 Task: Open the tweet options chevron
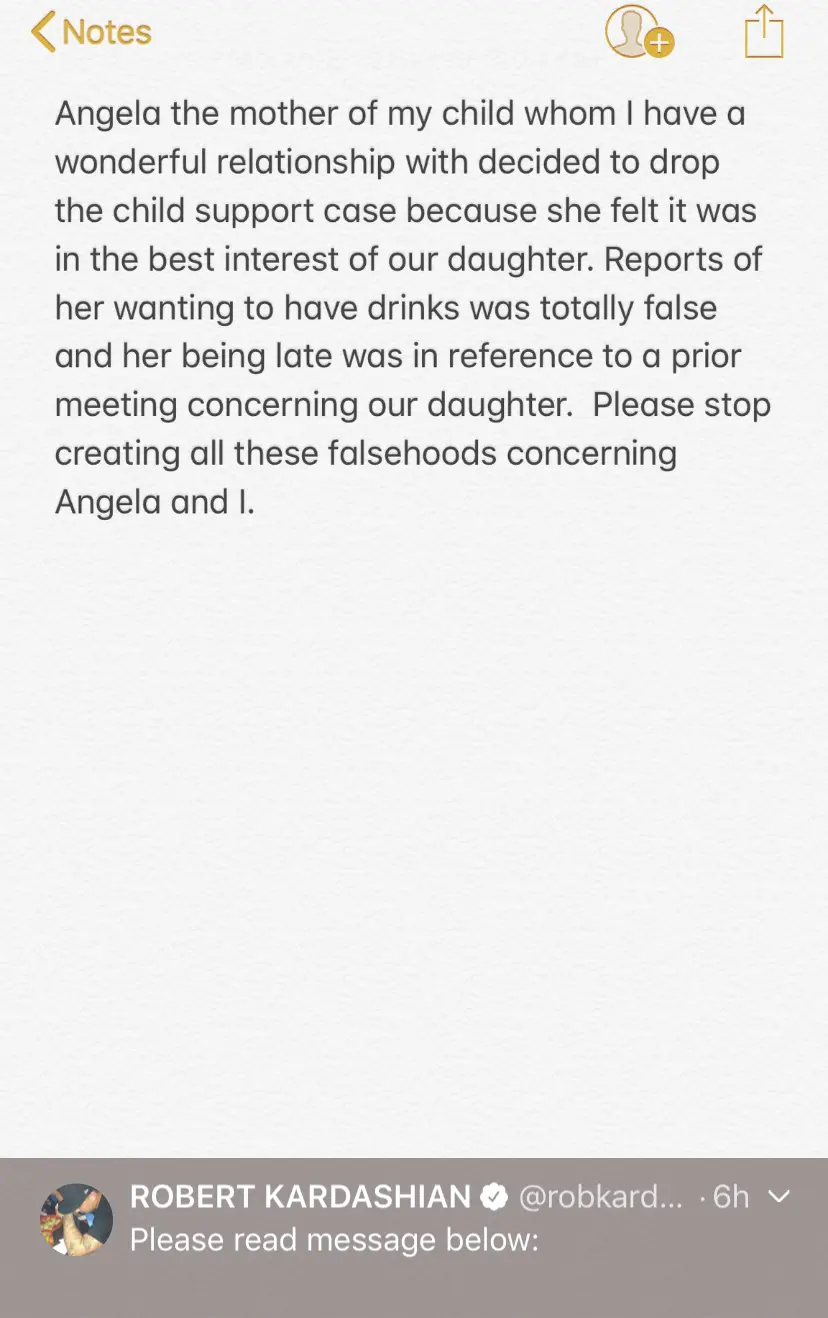click(x=778, y=1197)
